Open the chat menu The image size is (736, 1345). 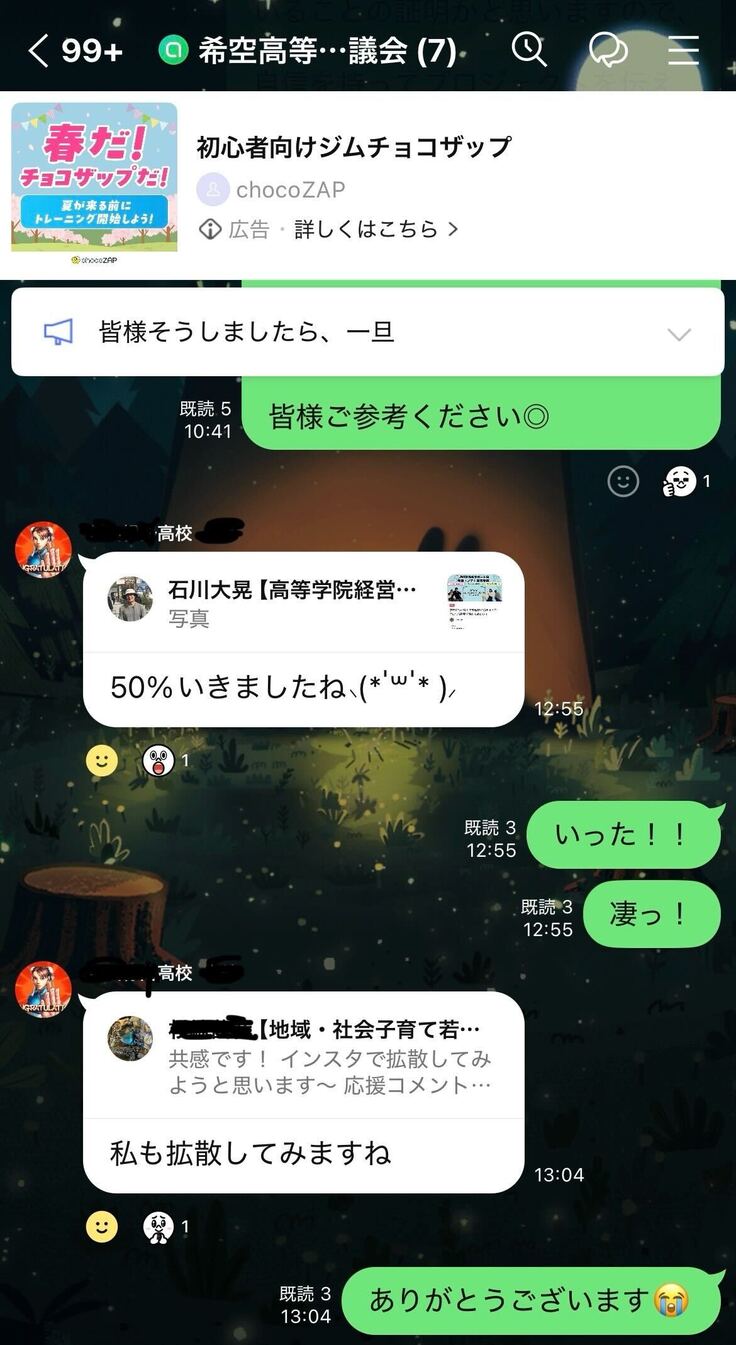coord(684,49)
